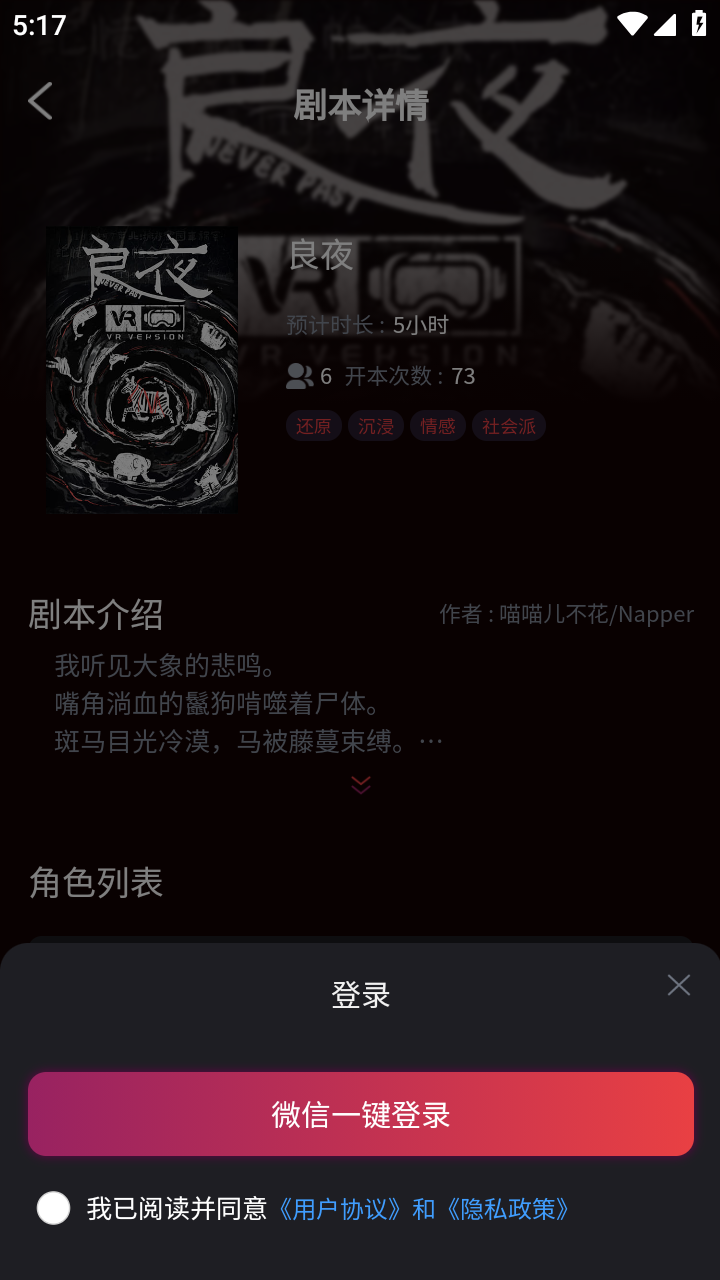Open the 《用户协议》 link

pos(340,1209)
